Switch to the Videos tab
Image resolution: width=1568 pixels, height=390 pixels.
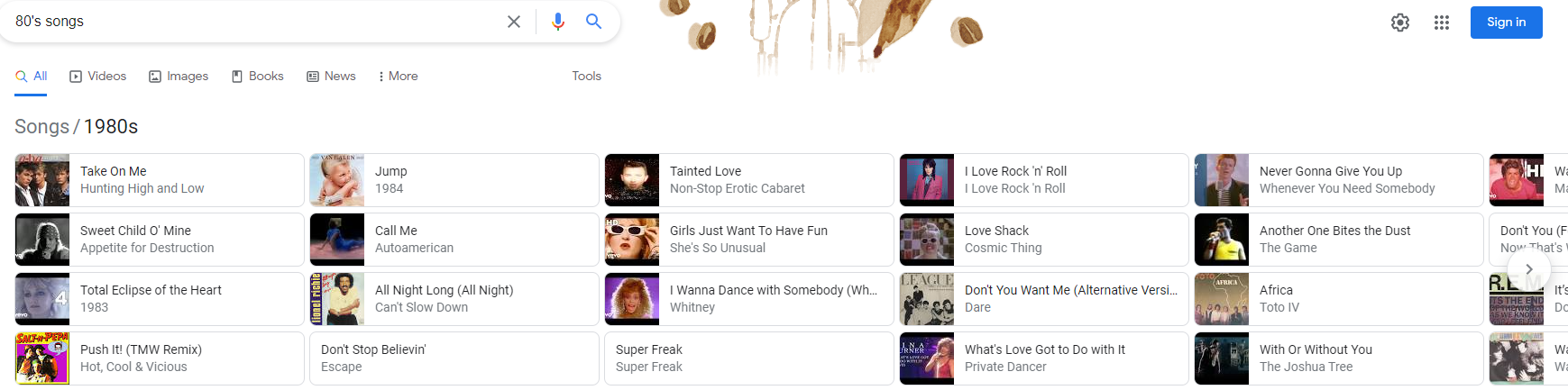(x=98, y=77)
